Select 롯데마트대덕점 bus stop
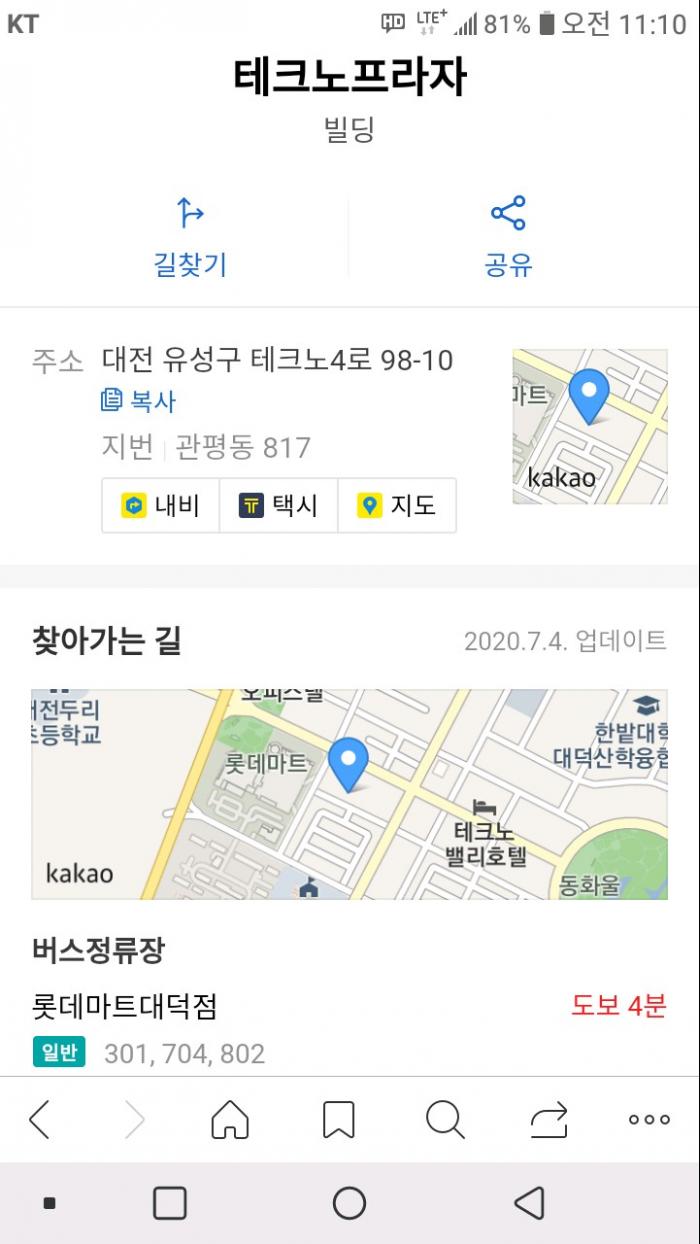This screenshot has width=700, height=1244. click(125, 1005)
